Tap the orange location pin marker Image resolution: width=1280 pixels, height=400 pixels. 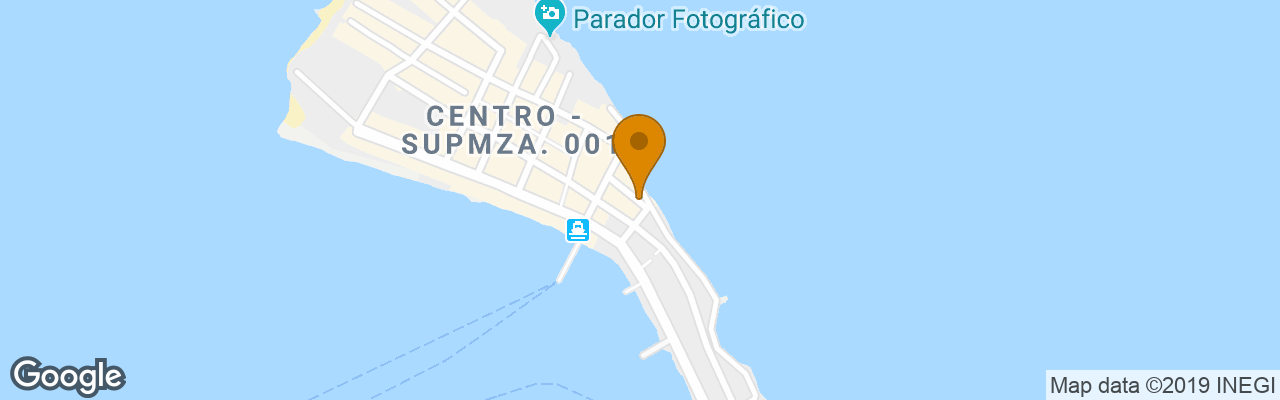tap(638, 146)
